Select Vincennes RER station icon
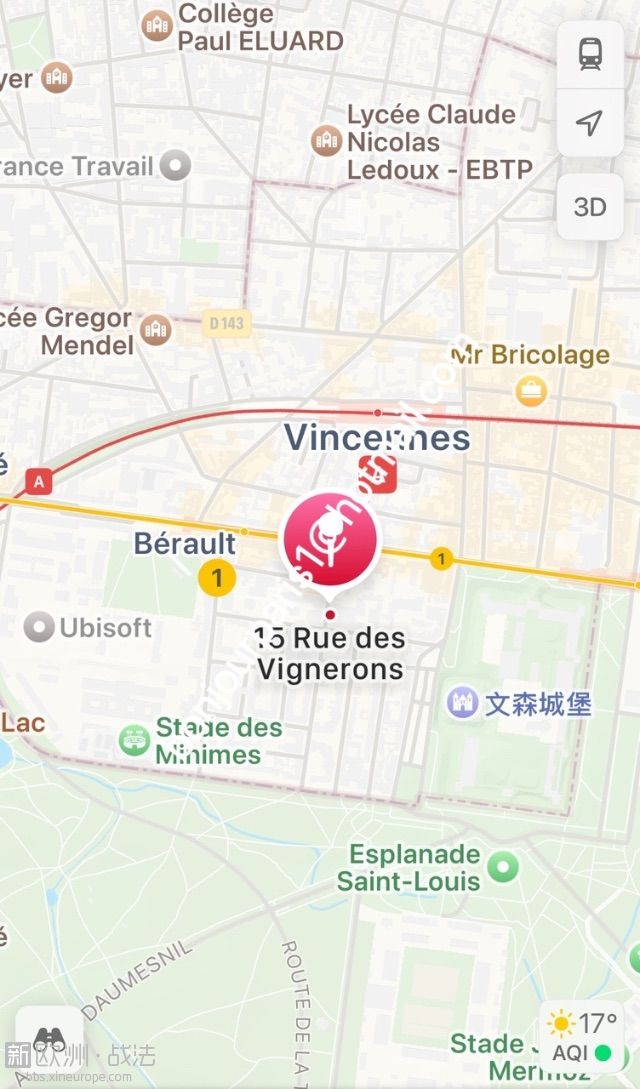The image size is (640, 1089). [379, 473]
